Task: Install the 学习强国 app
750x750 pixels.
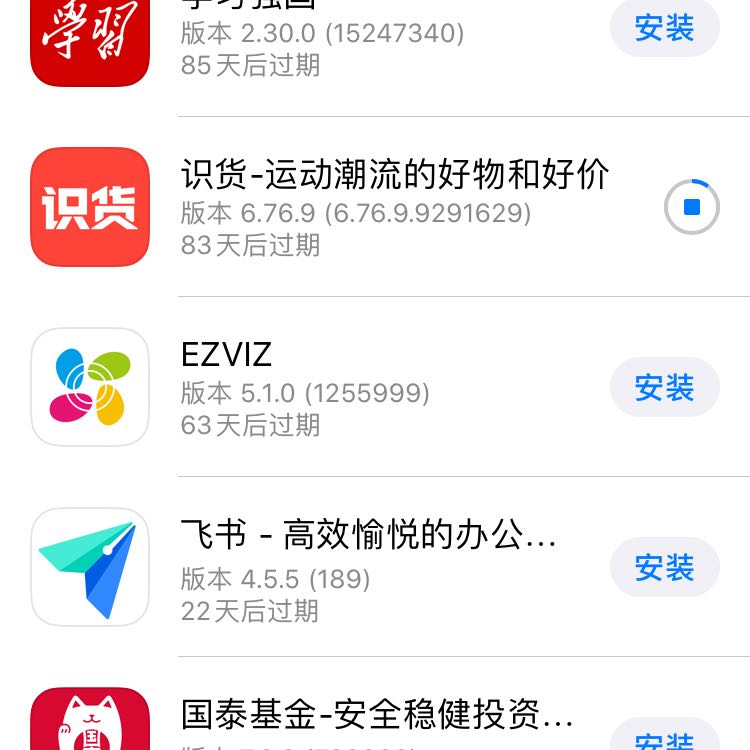Action: [x=664, y=27]
